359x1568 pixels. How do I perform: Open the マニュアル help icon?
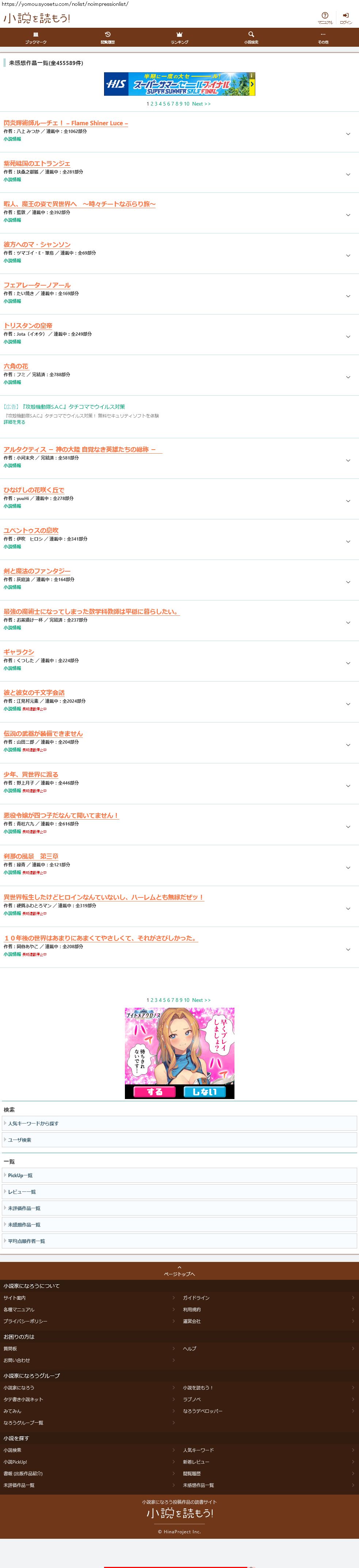point(325,18)
